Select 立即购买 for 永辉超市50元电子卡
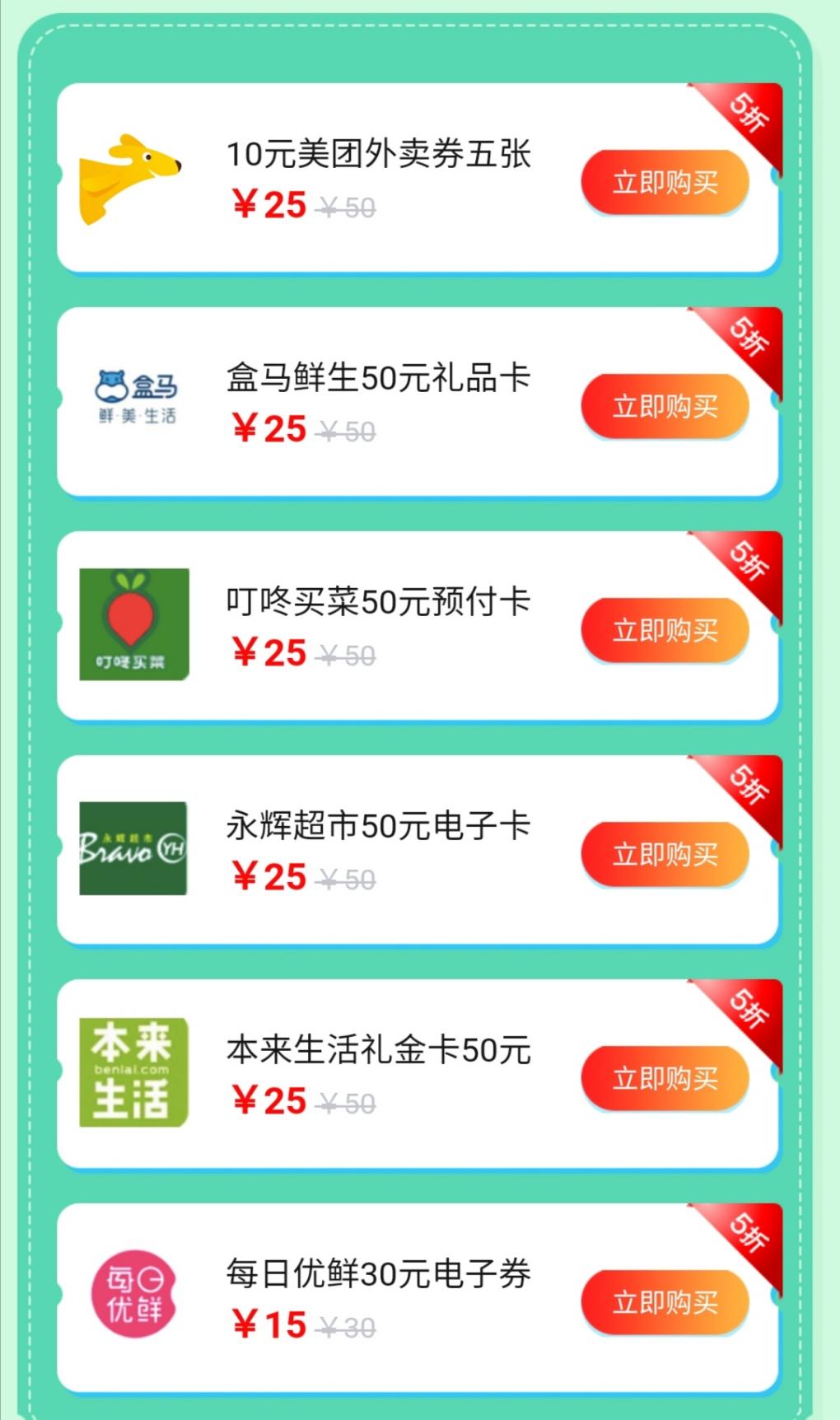The width and height of the screenshot is (840, 1420). [x=665, y=854]
